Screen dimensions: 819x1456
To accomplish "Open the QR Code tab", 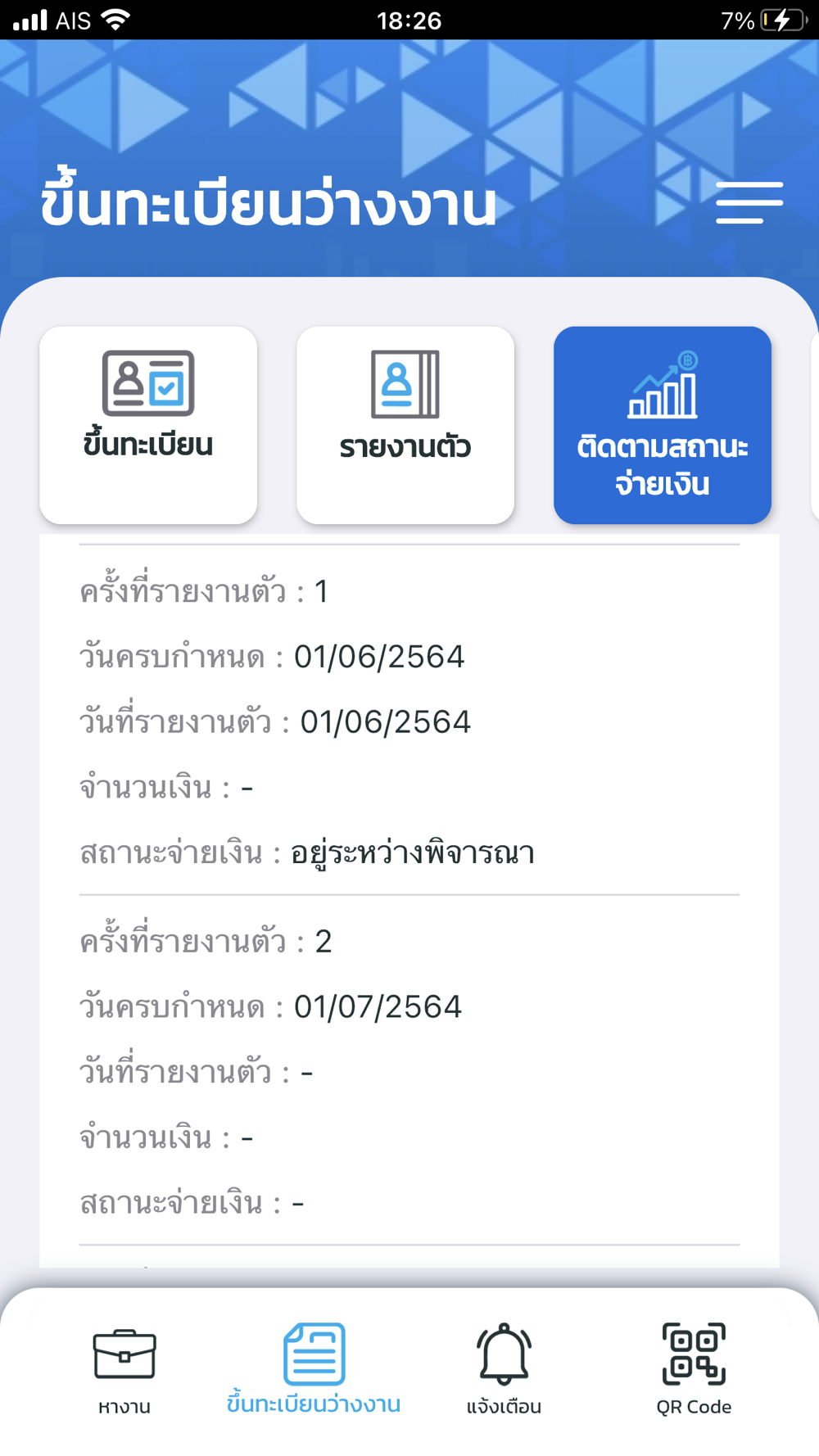I will (x=694, y=1367).
